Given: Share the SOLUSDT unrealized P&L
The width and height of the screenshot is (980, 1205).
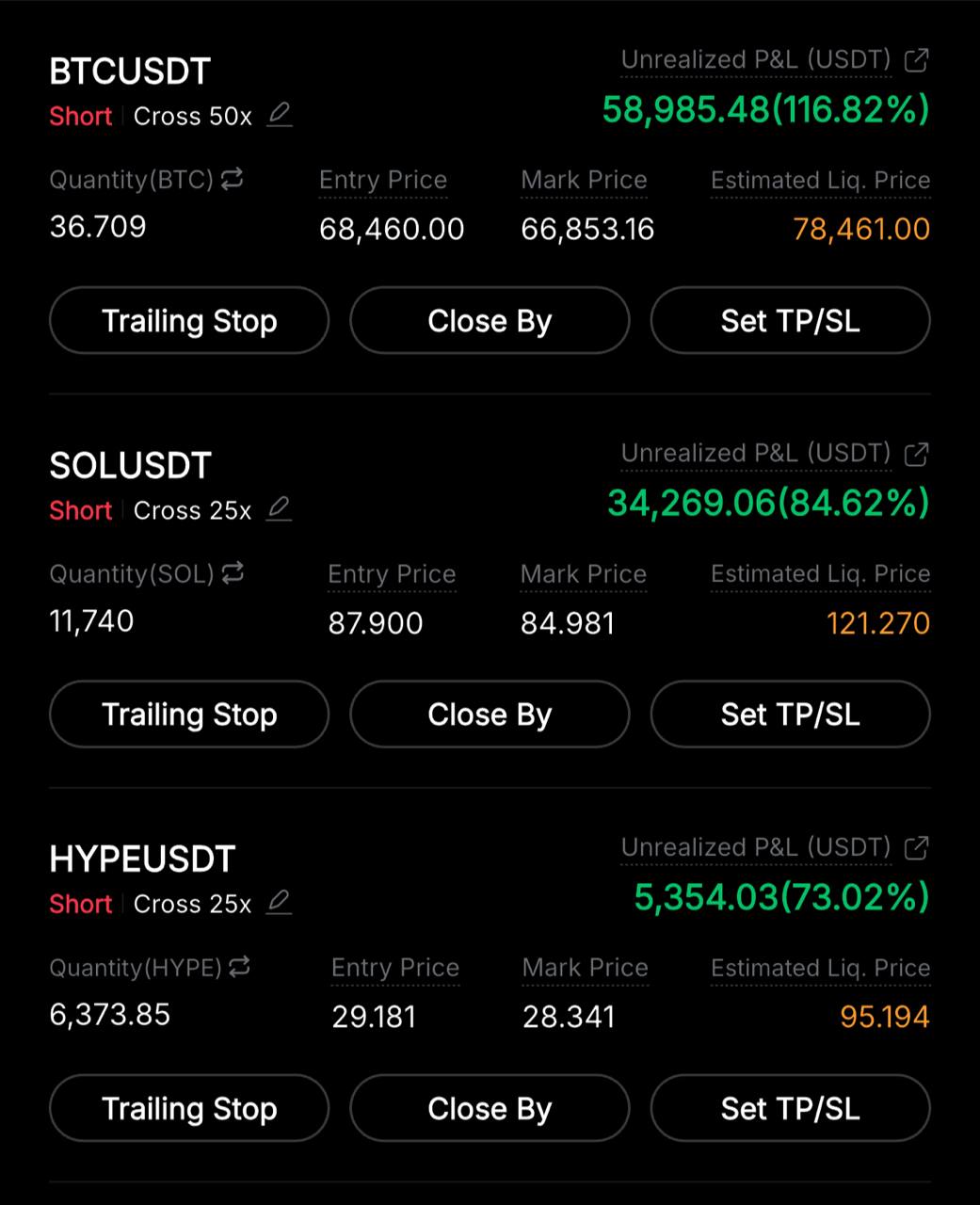Looking at the screenshot, I should (x=916, y=454).
